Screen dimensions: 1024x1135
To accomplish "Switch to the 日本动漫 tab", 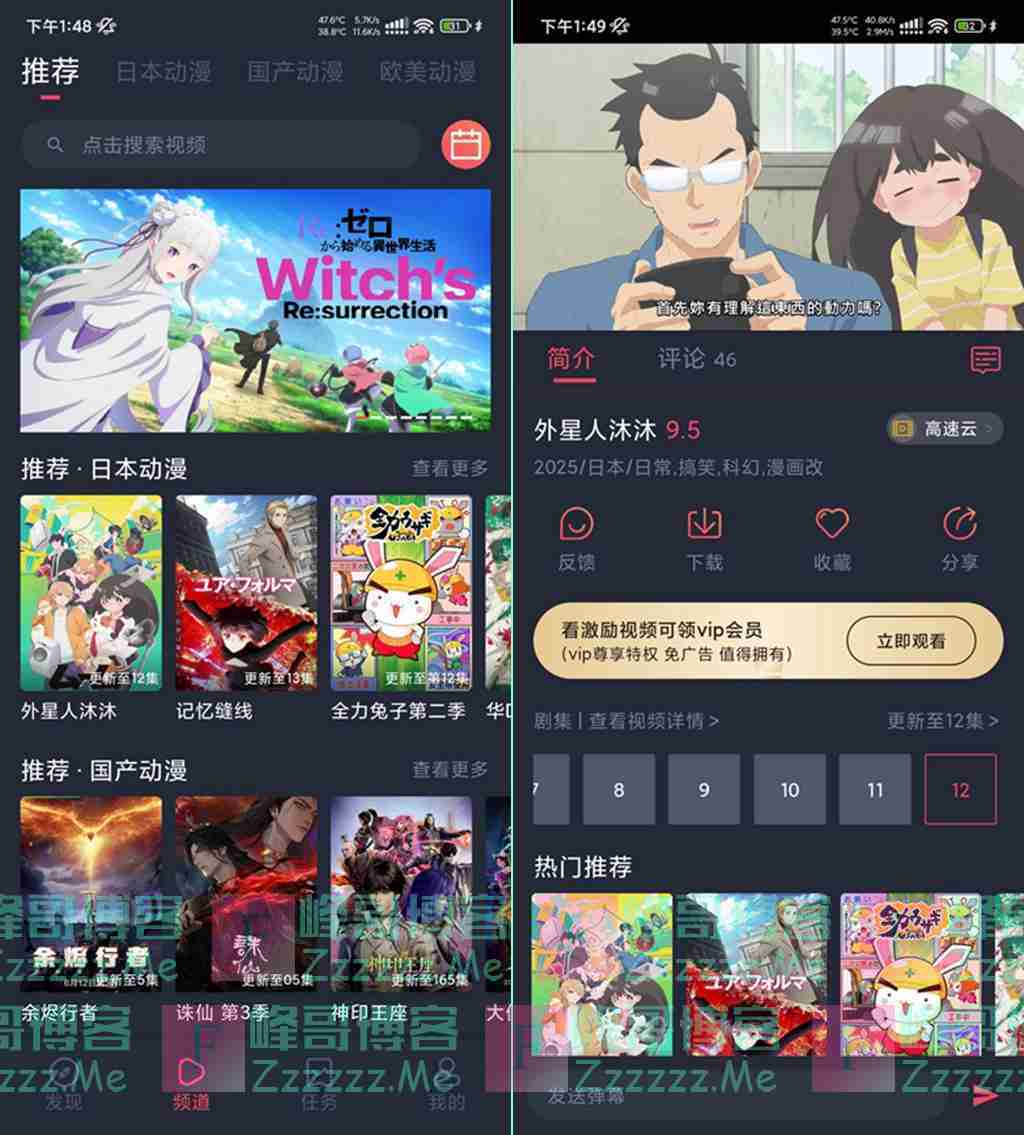I will (163, 72).
